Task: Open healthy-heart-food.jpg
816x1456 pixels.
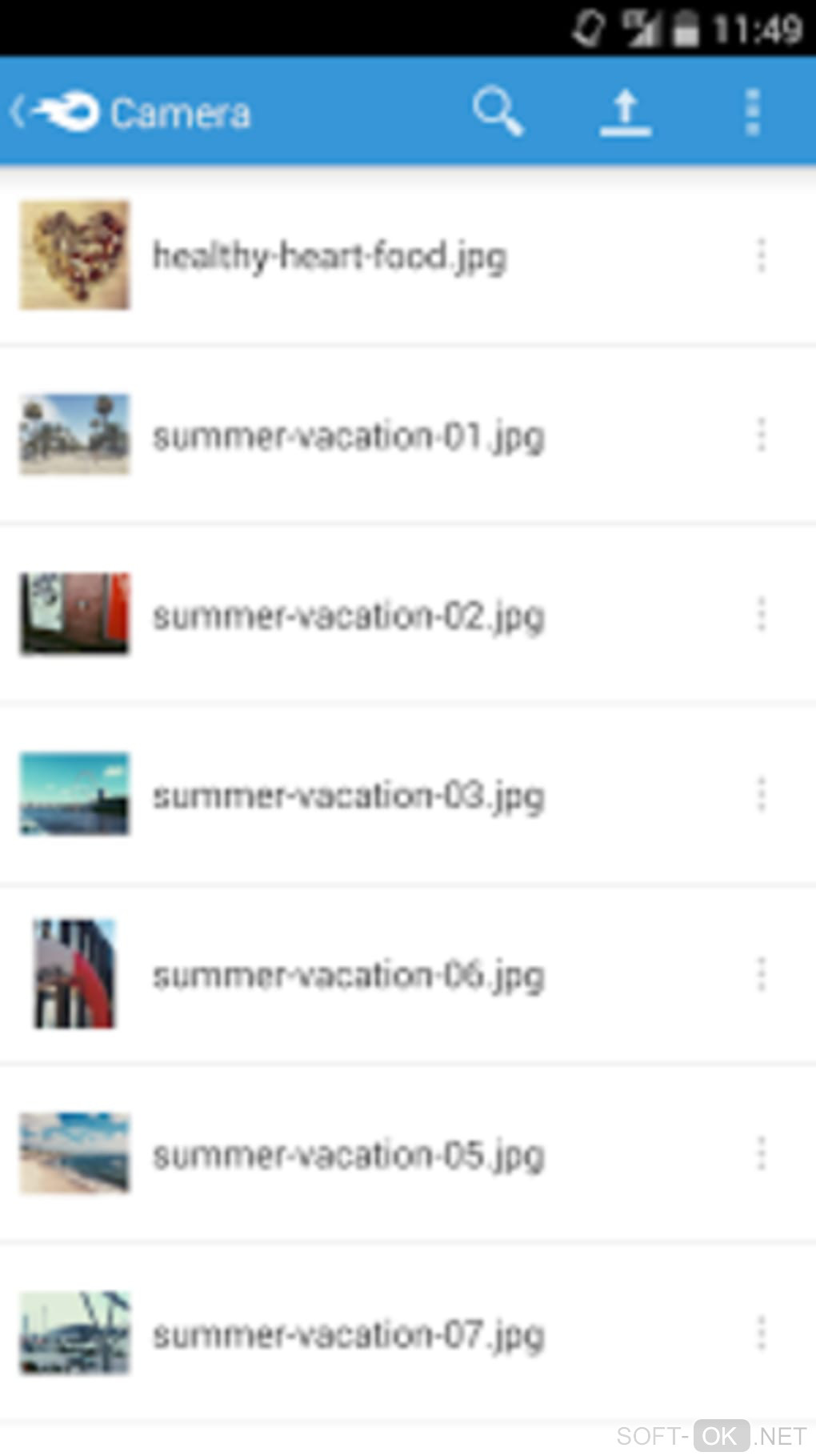Action: point(330,256)
